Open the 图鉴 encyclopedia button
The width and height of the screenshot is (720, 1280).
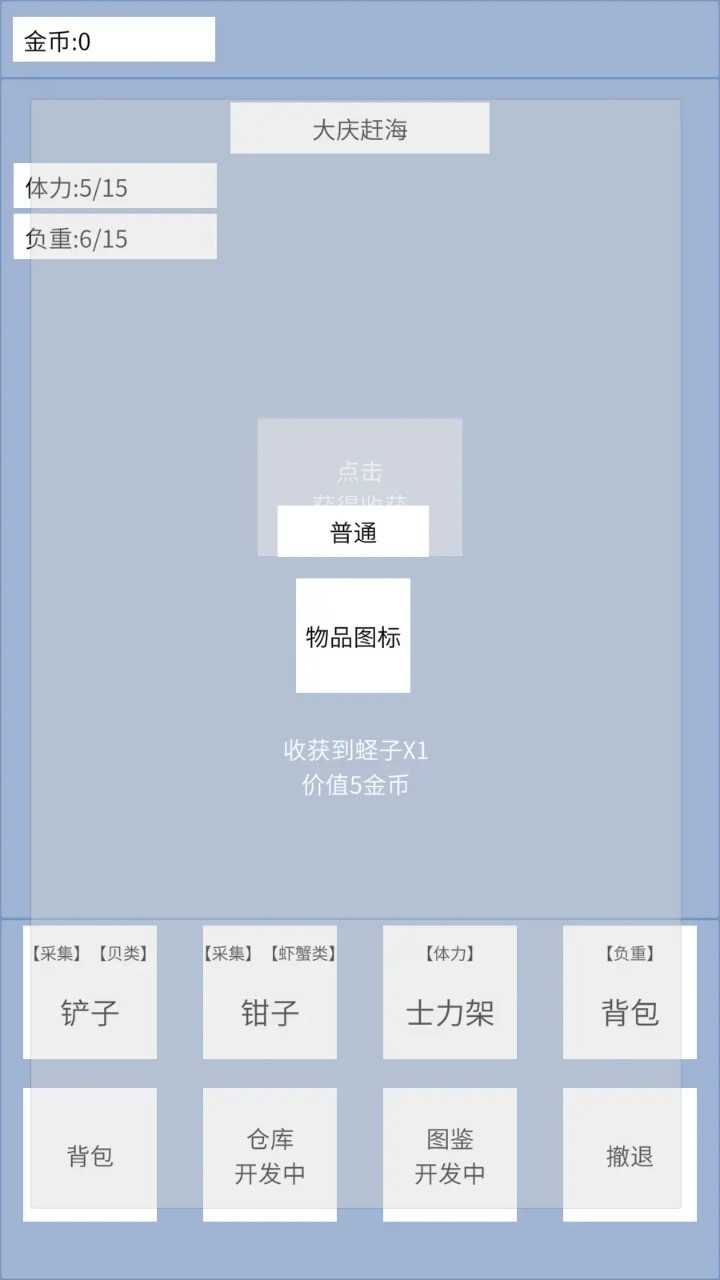tap(450, 1155)
